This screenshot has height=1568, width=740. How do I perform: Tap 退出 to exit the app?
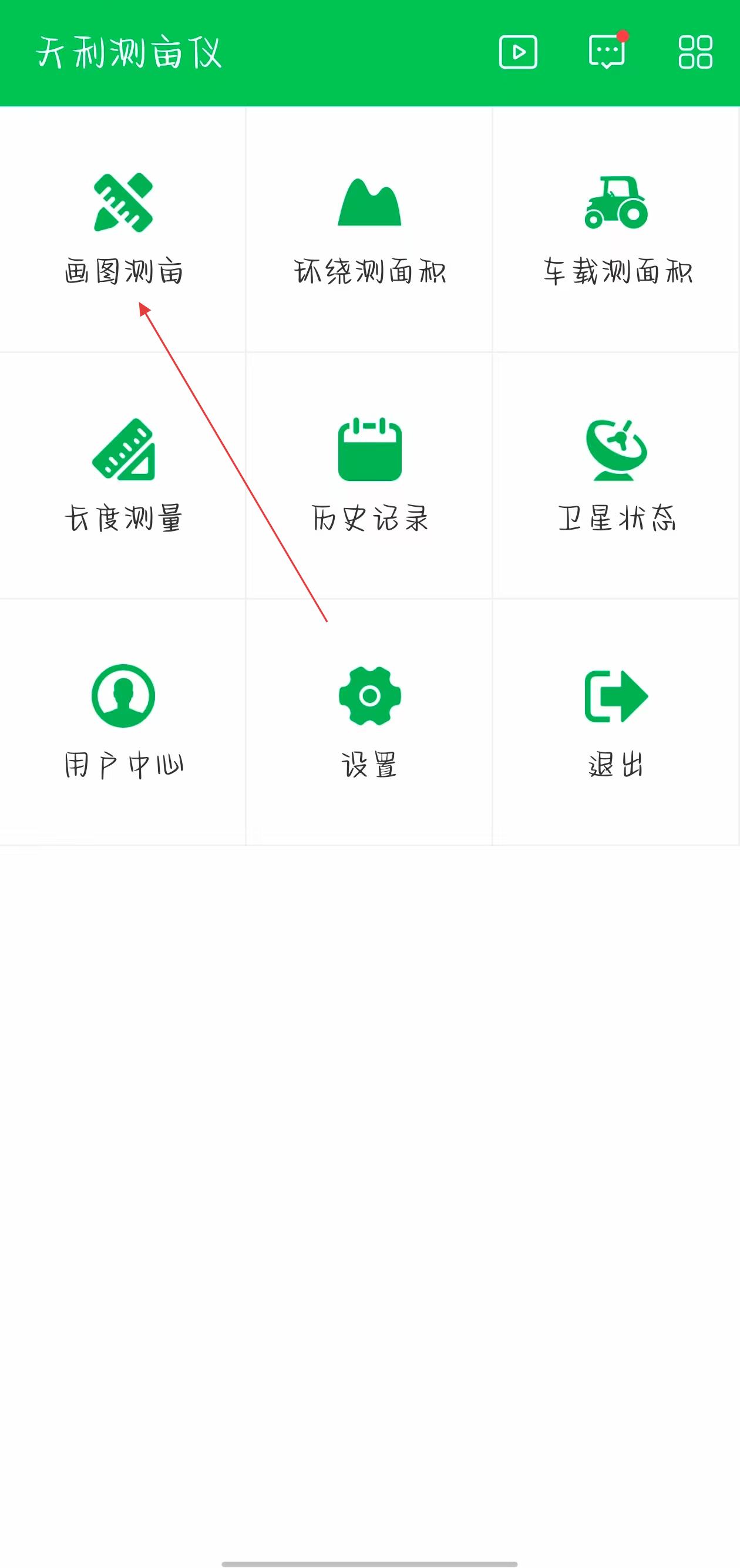coord(616,721)
